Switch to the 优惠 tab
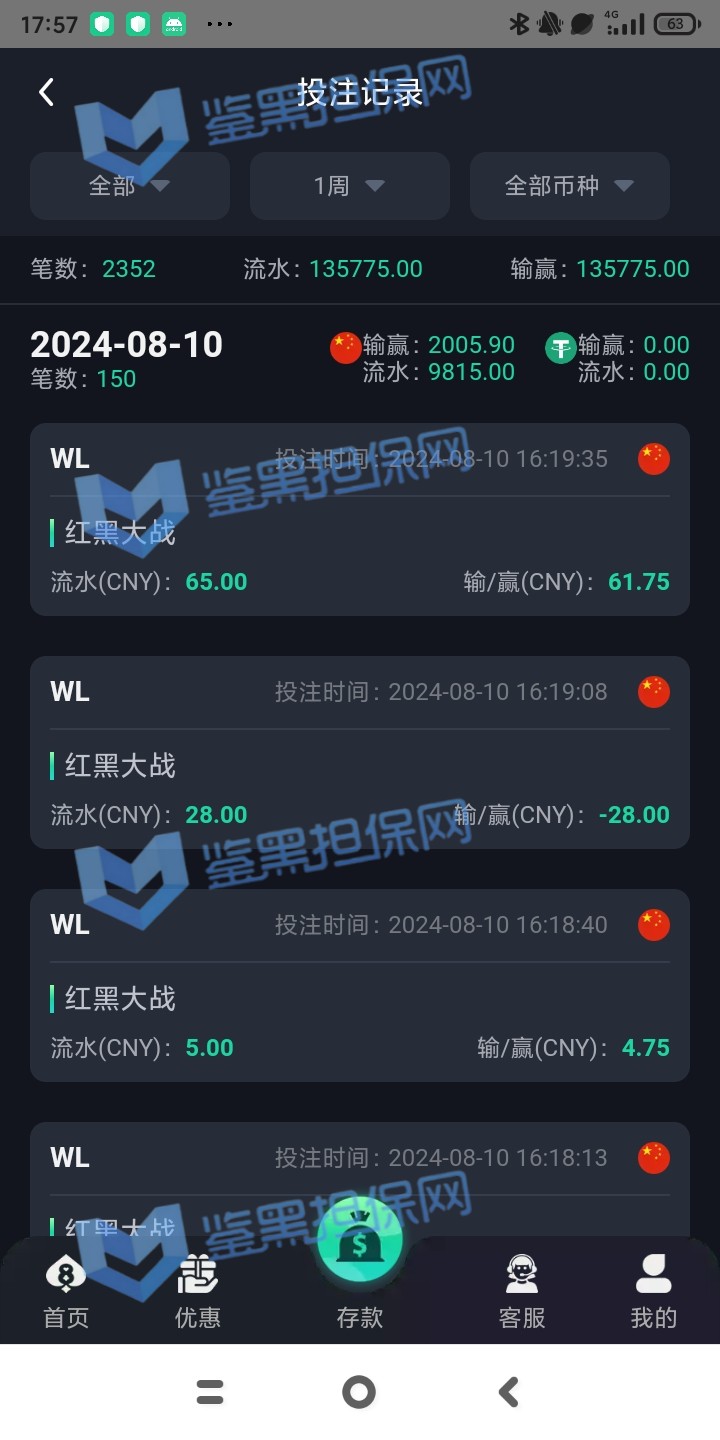Image resolution: width=720 pixels, height=1440 pixels. 197,1292
